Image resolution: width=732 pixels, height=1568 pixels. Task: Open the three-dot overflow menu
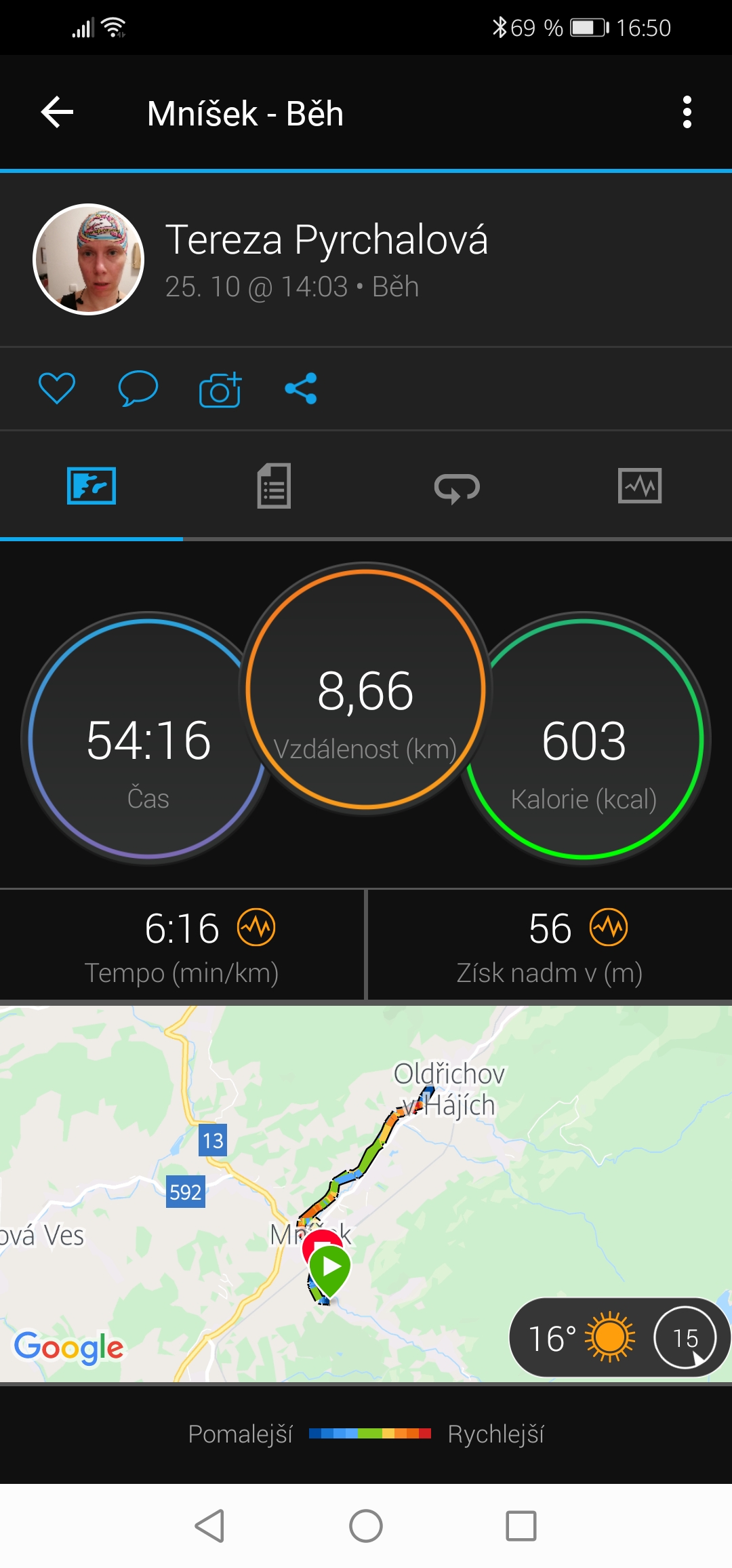[x=687, y=112]
